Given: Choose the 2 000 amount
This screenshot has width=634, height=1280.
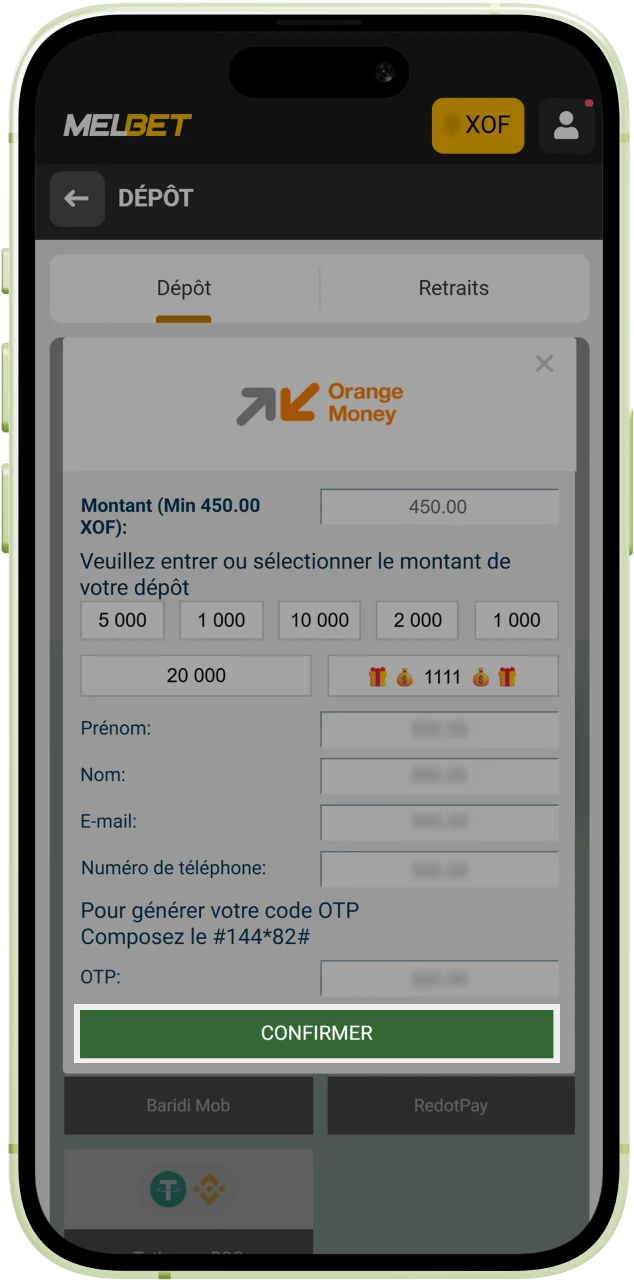Looking at the screenshot, I should (x=417, y=620).
